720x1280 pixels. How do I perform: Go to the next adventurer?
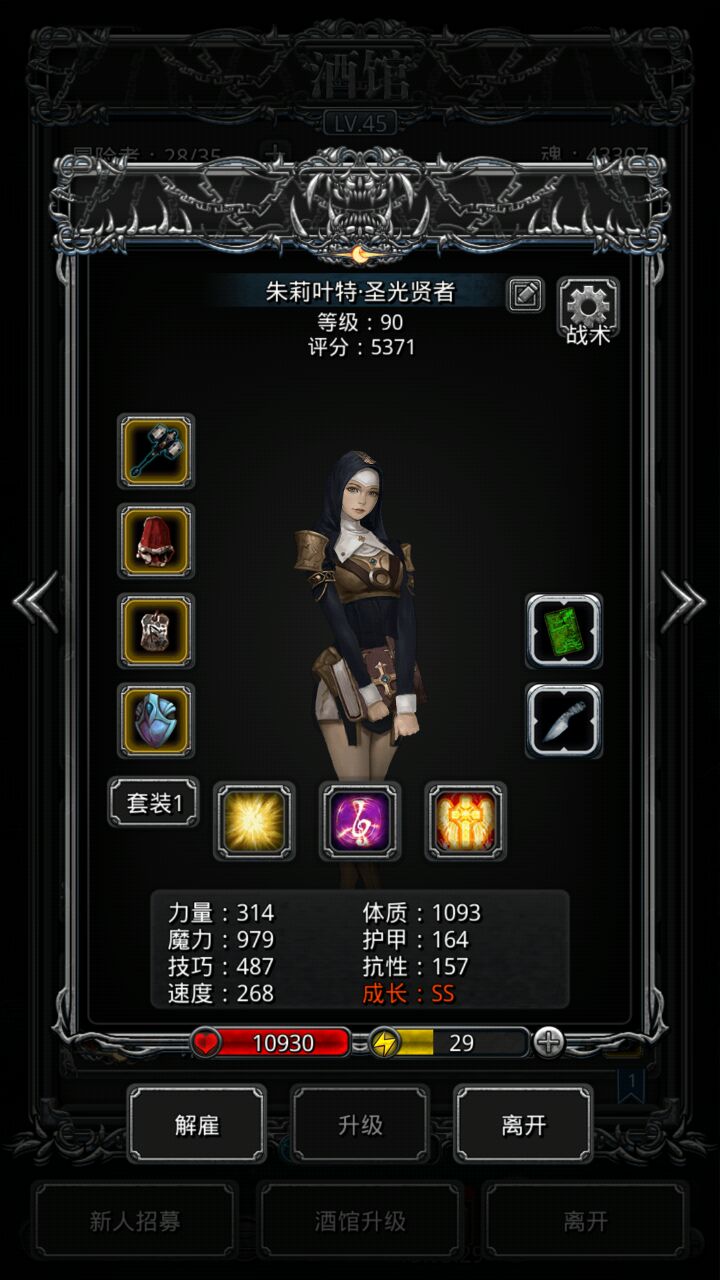pos(684,602)
